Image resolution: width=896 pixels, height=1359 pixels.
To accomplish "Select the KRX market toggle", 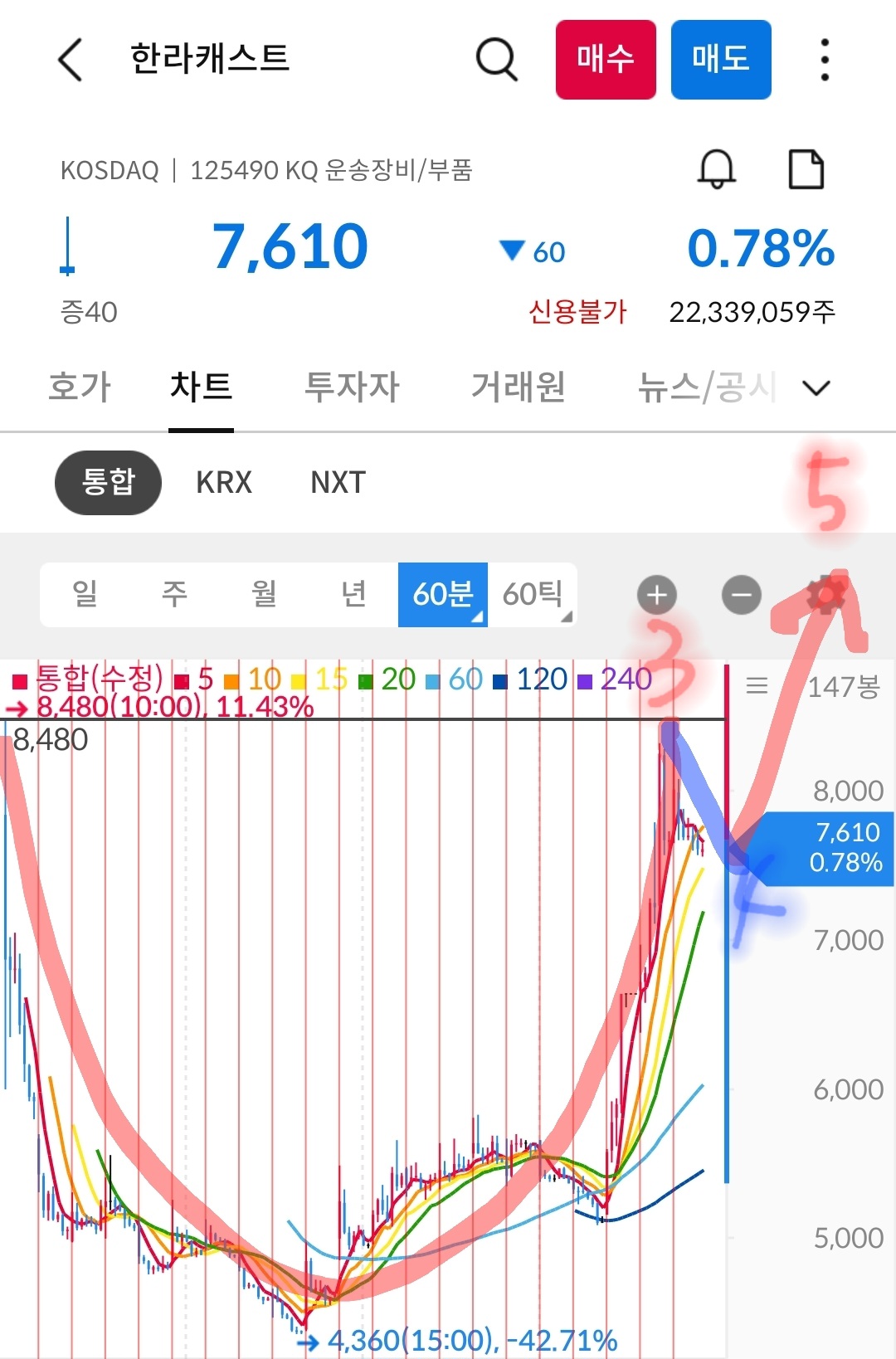I will (x=222, y=482).
